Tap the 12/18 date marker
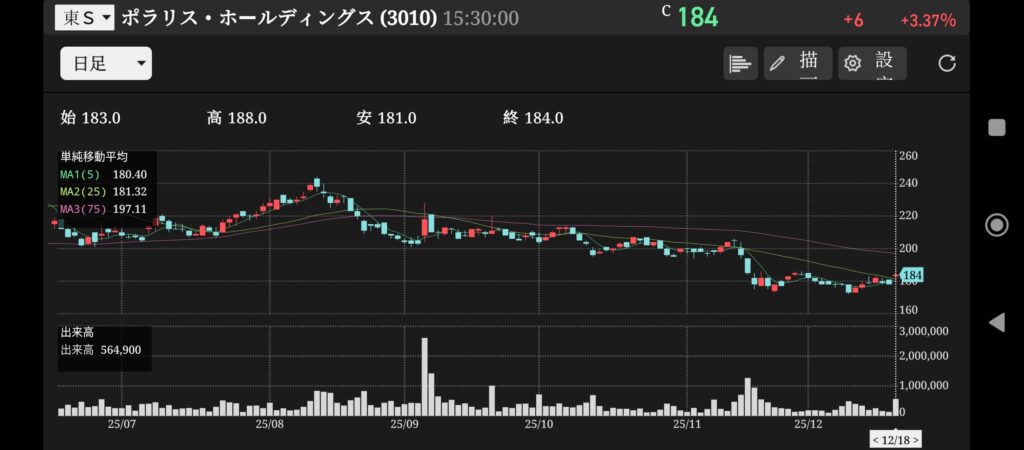 pyautogui.click(x=896, y=439)
